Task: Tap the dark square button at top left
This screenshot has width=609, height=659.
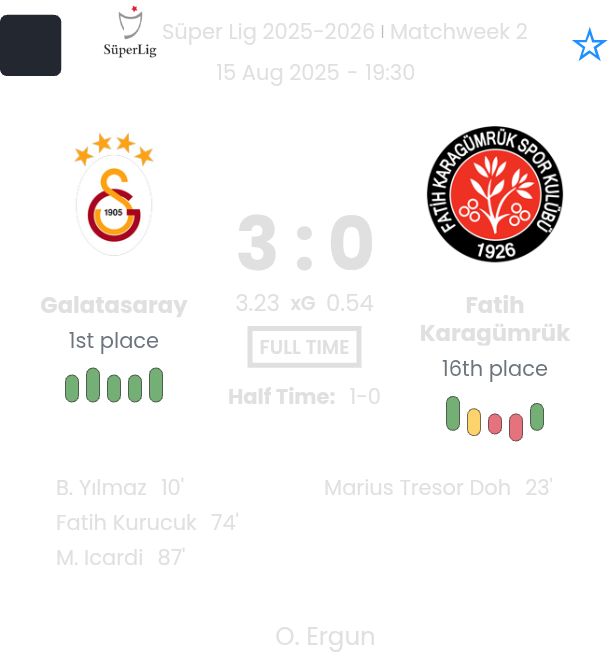Action: [x=31, y=45]
